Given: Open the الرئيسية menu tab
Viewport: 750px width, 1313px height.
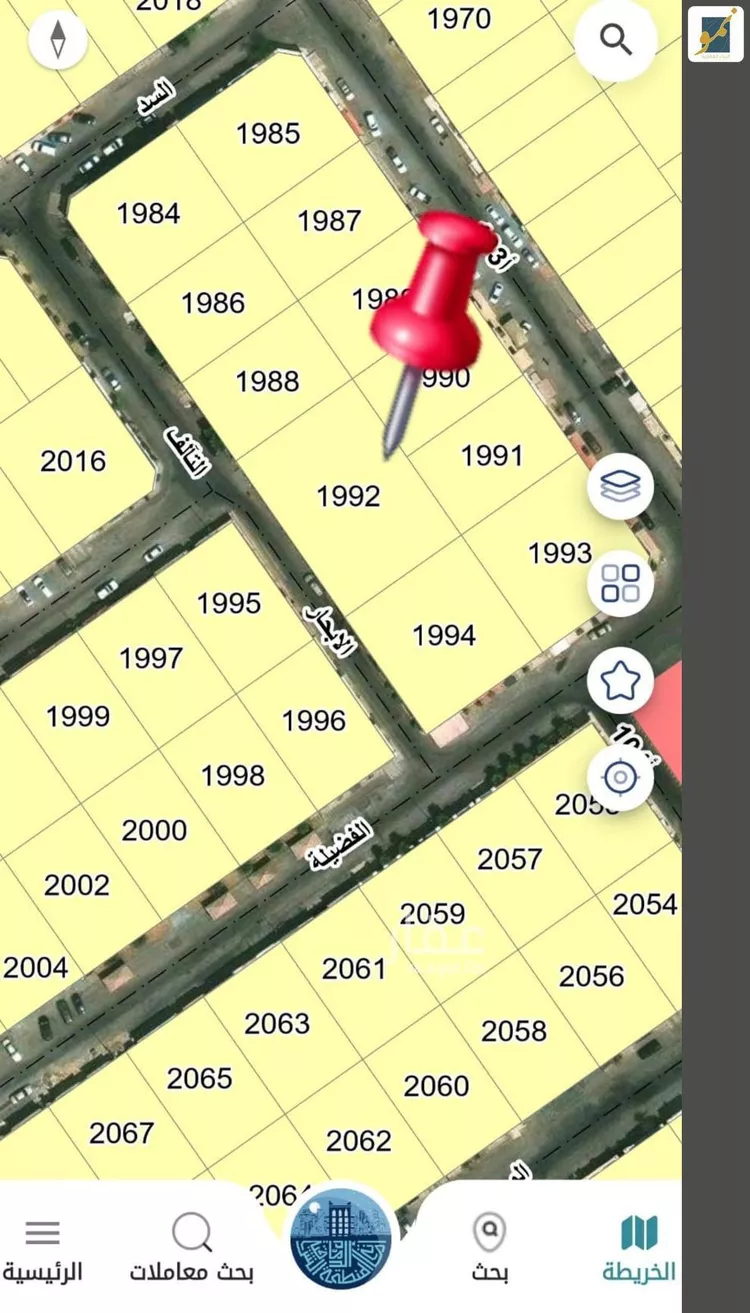Looking at the screenshot, I should coord(42,1248).
